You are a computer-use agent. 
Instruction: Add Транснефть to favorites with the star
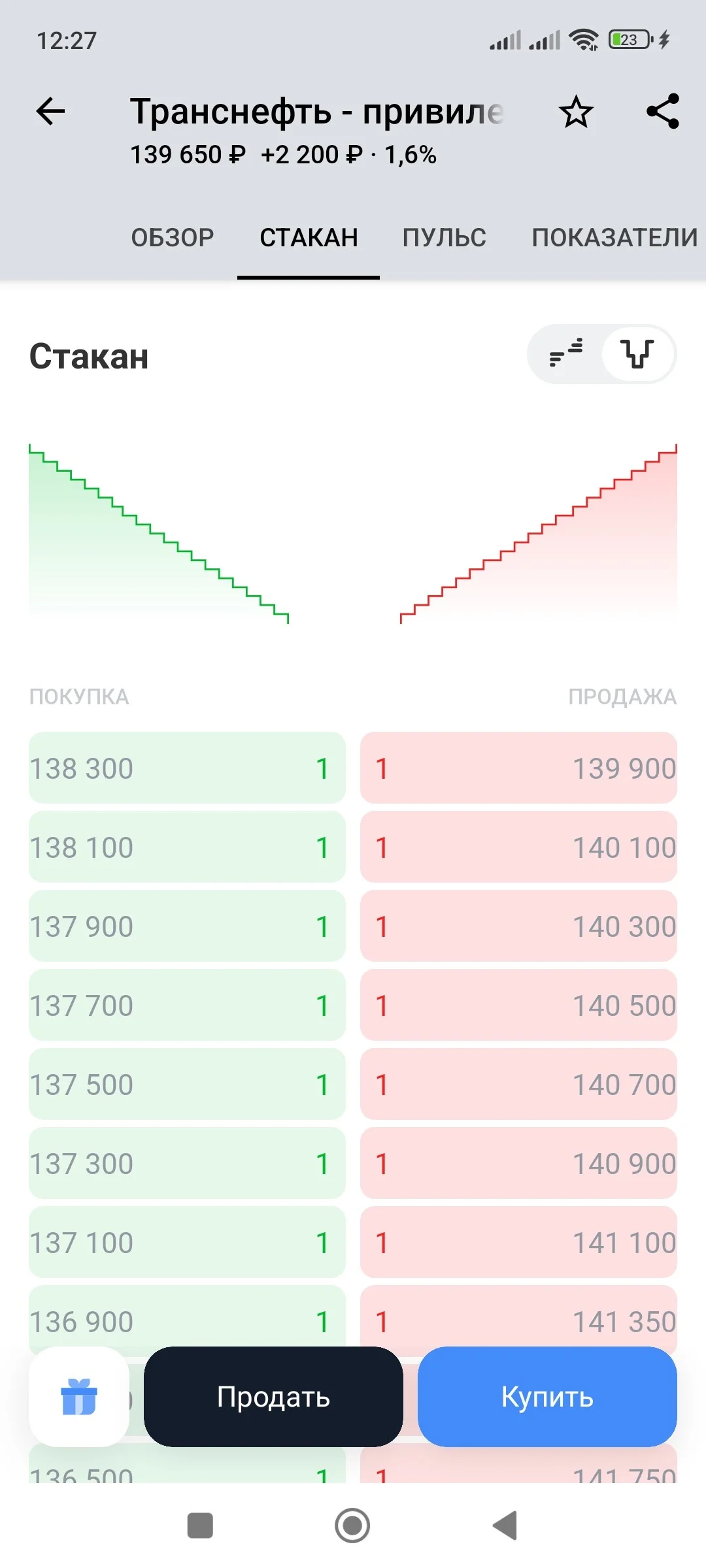point(576,112)
